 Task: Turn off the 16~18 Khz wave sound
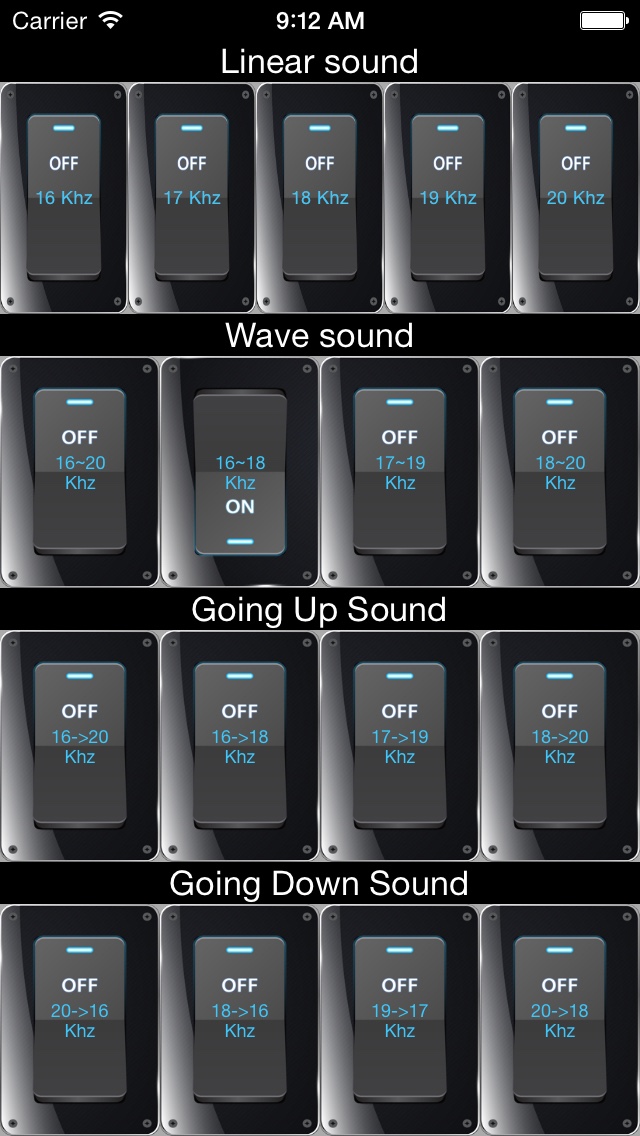click(240, 471)
